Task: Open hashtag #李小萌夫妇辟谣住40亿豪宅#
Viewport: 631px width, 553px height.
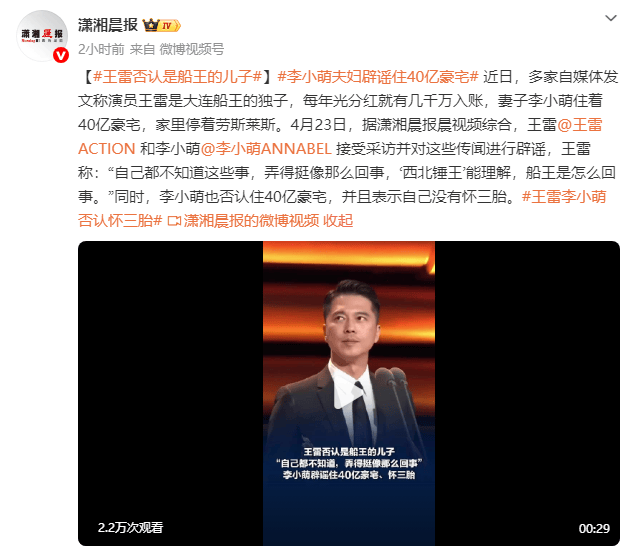Action: (x=378, y=77)
